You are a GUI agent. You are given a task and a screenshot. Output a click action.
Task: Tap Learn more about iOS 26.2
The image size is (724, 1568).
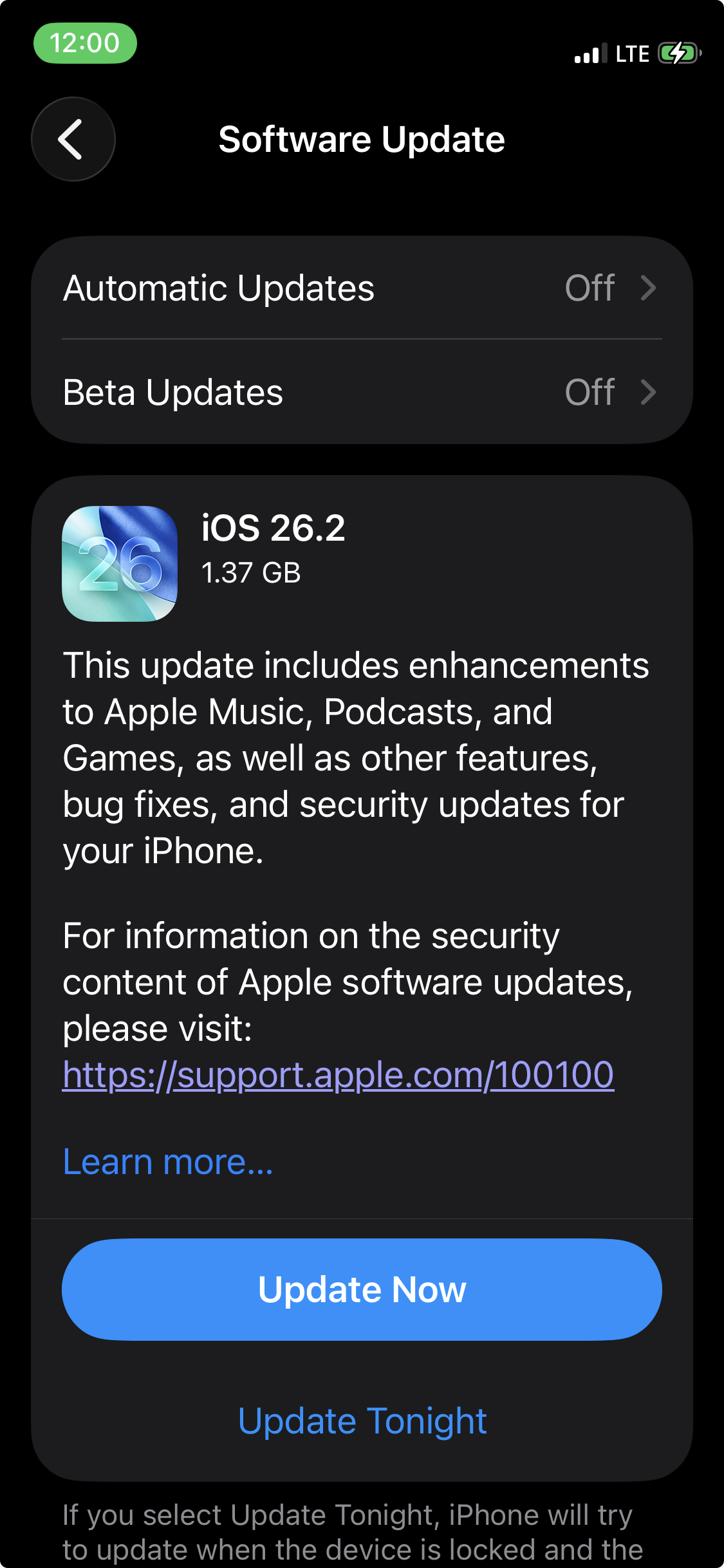168,1162
